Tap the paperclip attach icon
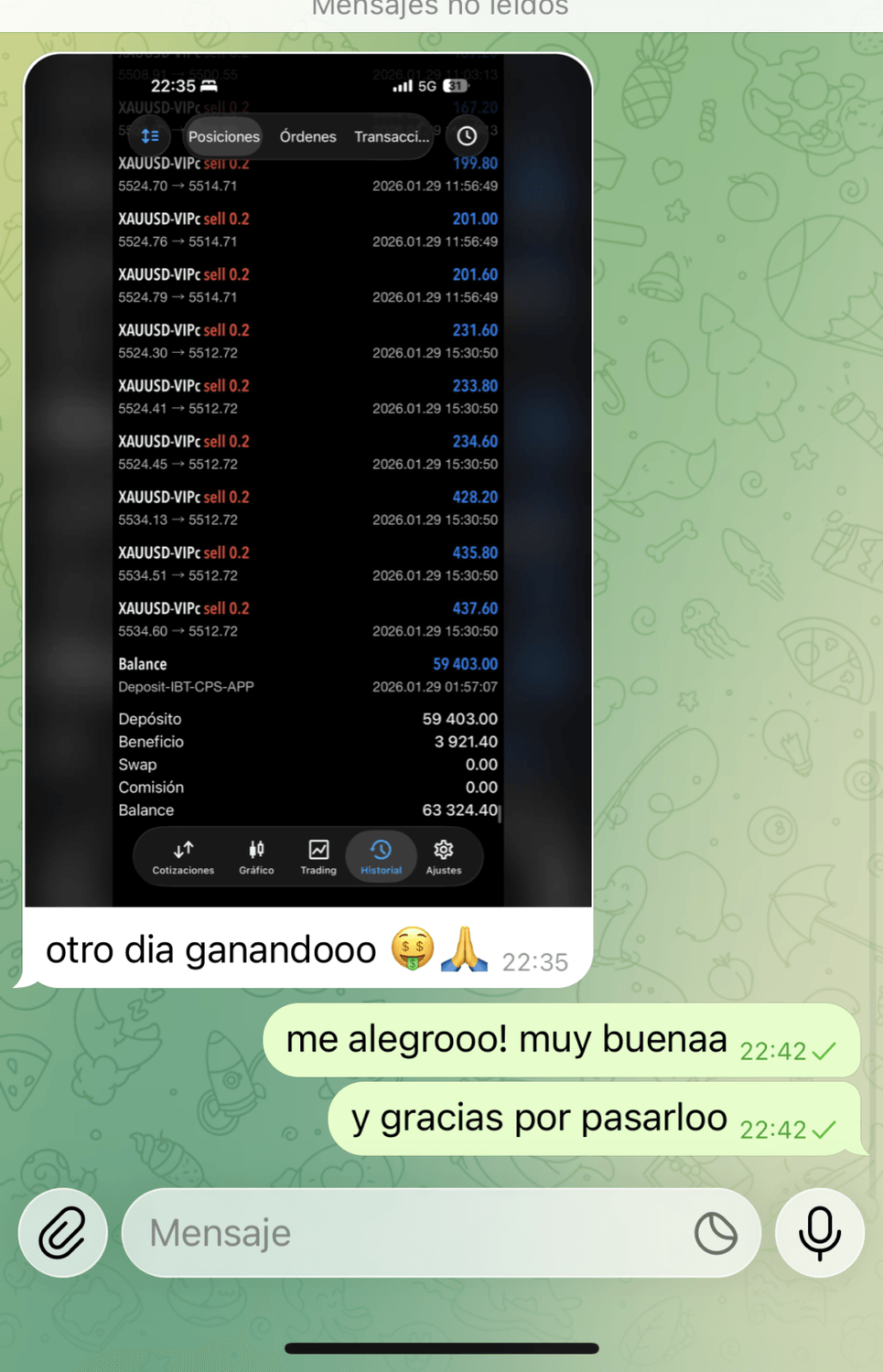This screenshot has width=883, height=1372. click(x=62, y=1232)
